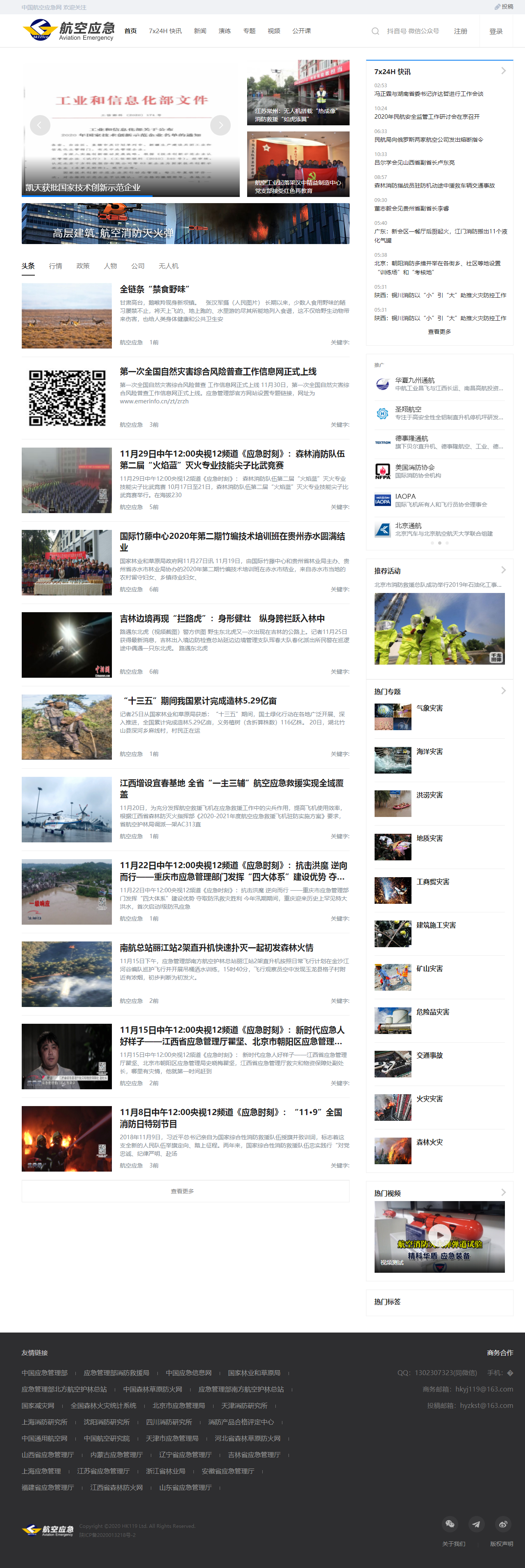Open the 气象灾害 hot topic
Screen dimensions: 525x1568
point(430,708)
